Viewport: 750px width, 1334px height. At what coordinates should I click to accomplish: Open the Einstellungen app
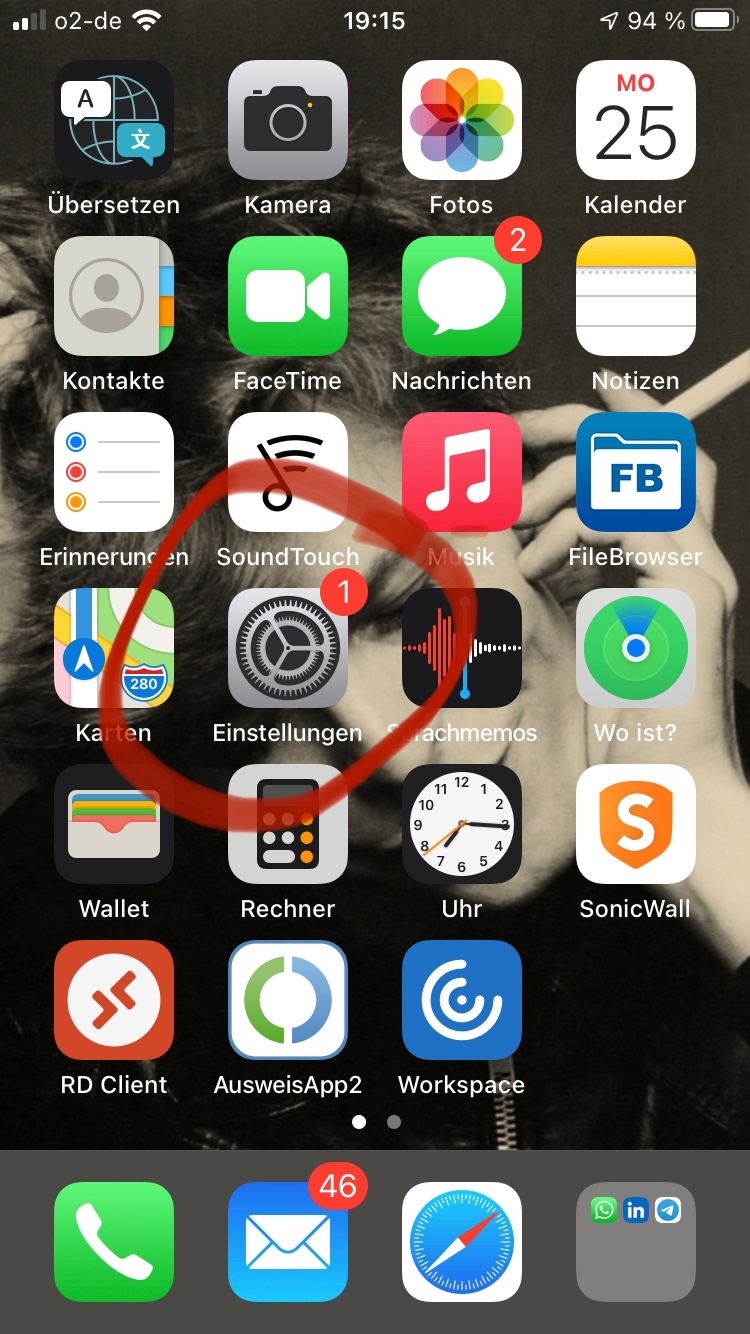[288, 648]
